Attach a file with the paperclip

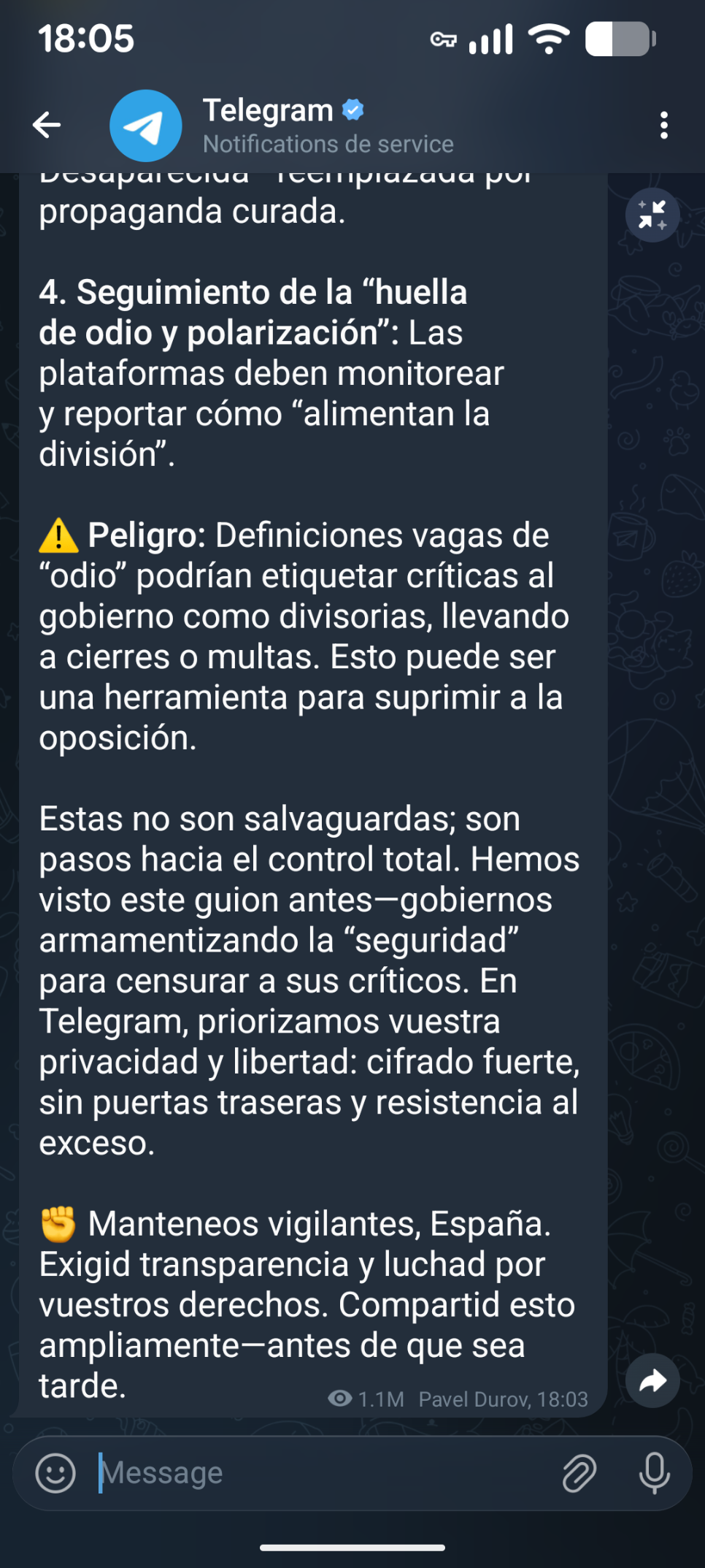pyautogui.click(x=579, y=1473)
